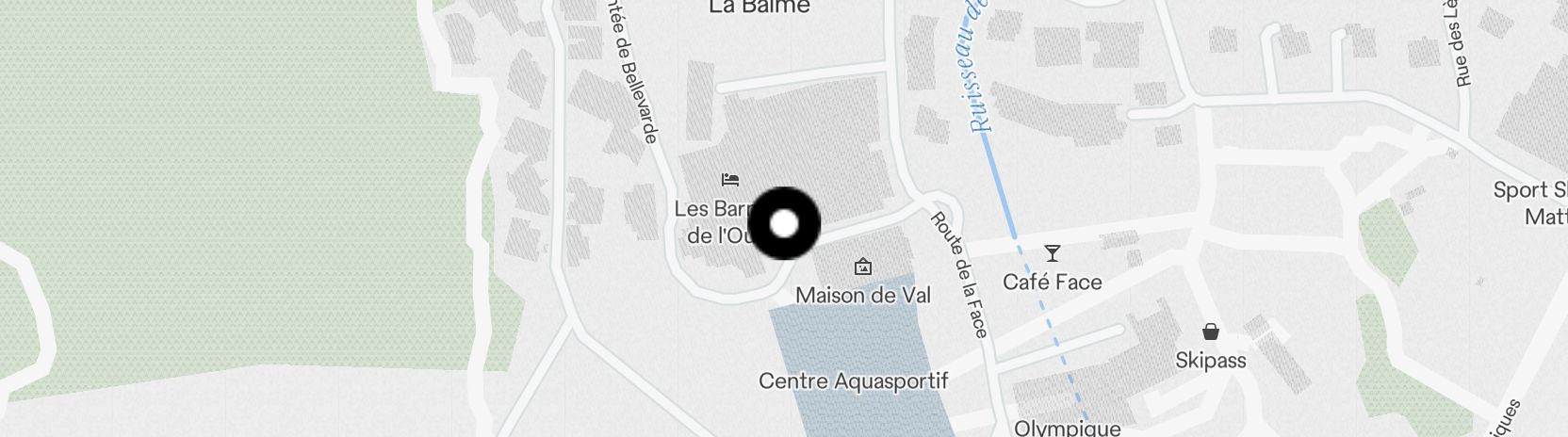This screenshot has height=437, width=1568.
Task: Select the Skipass shop marker
Action: point(1211,332)
